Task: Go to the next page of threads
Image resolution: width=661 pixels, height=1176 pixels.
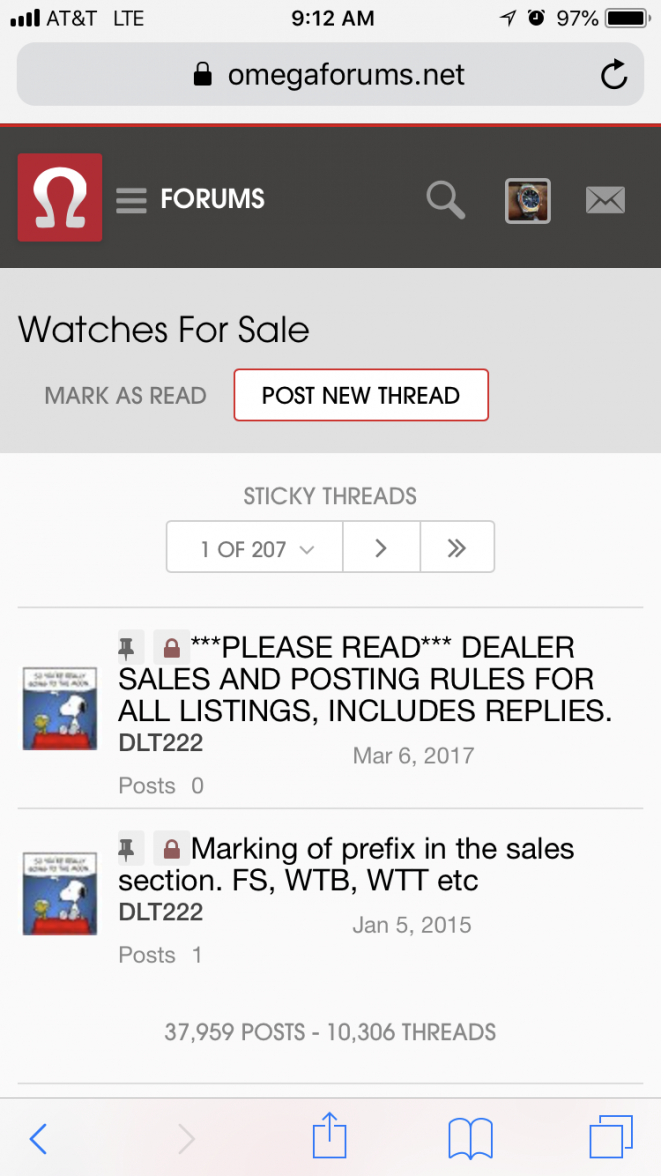Action: pyautogui.click(x=381, y=548)
